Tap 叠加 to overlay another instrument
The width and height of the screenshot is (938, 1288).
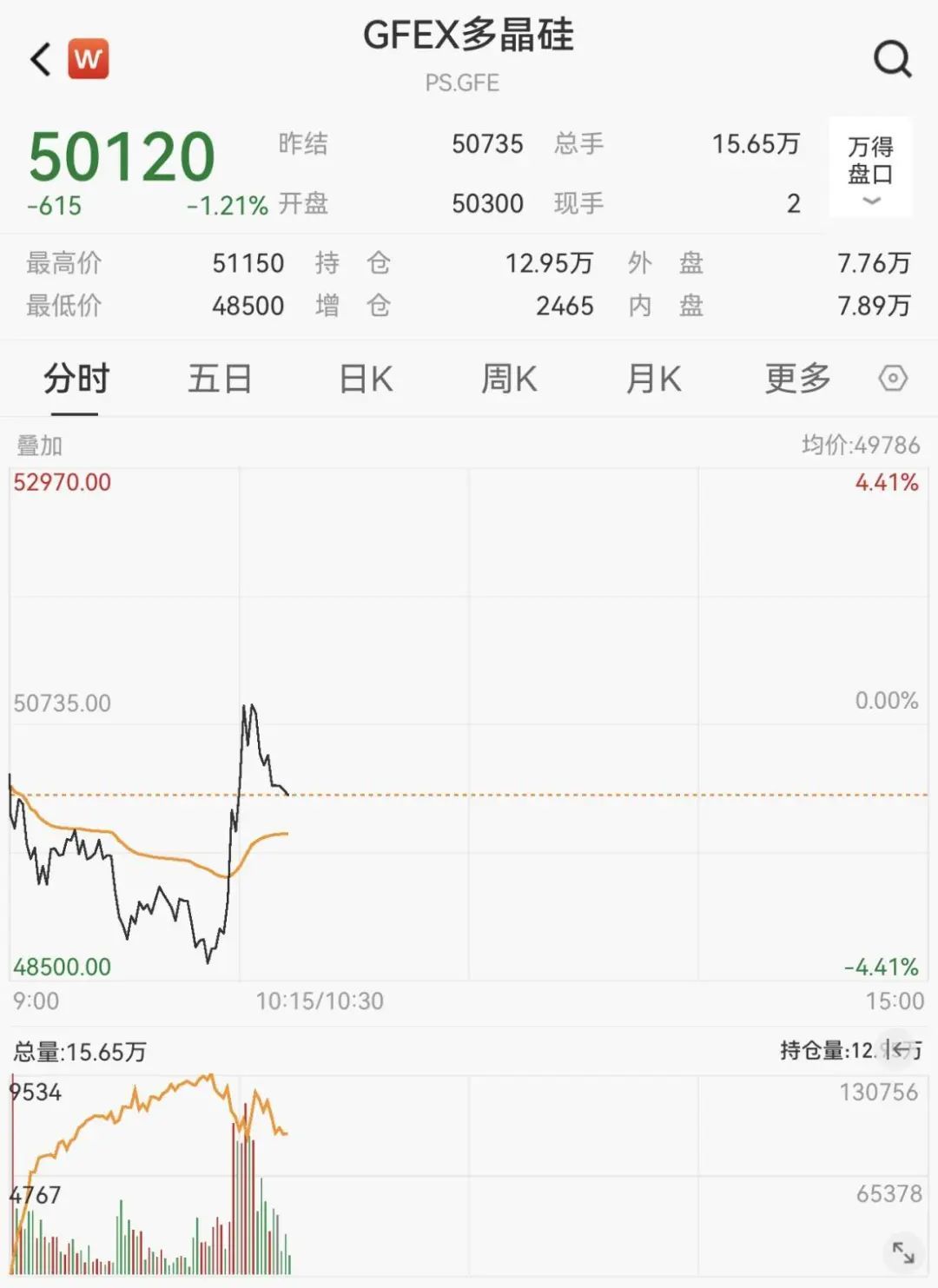tap(39, 446)
